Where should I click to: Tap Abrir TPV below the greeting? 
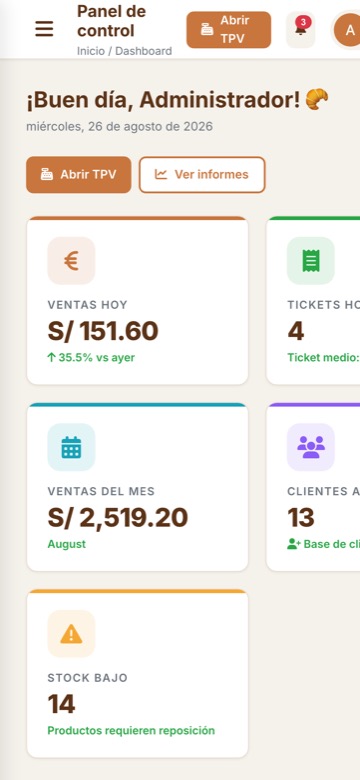pos(79,175)
